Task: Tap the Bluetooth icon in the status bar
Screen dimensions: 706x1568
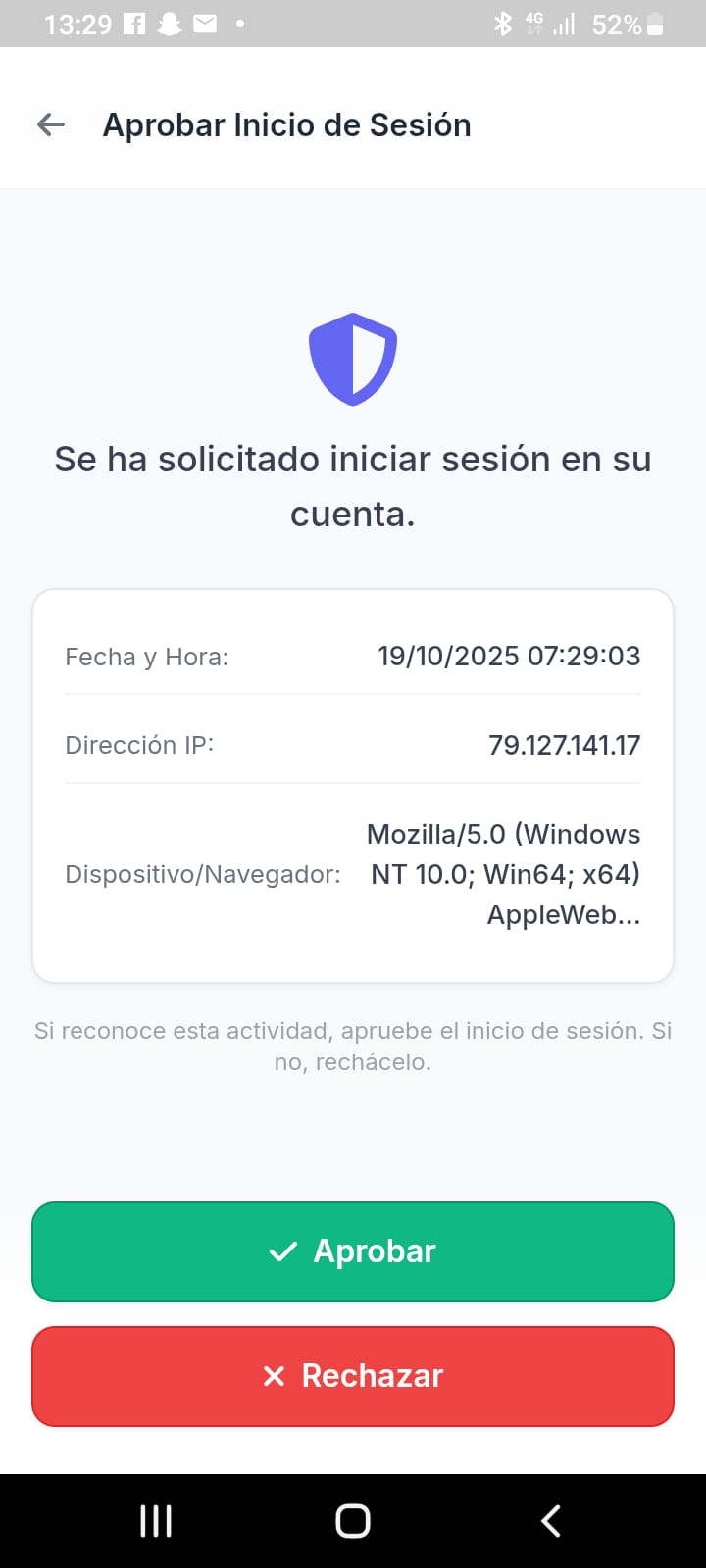Action: (x=503, y=24)
